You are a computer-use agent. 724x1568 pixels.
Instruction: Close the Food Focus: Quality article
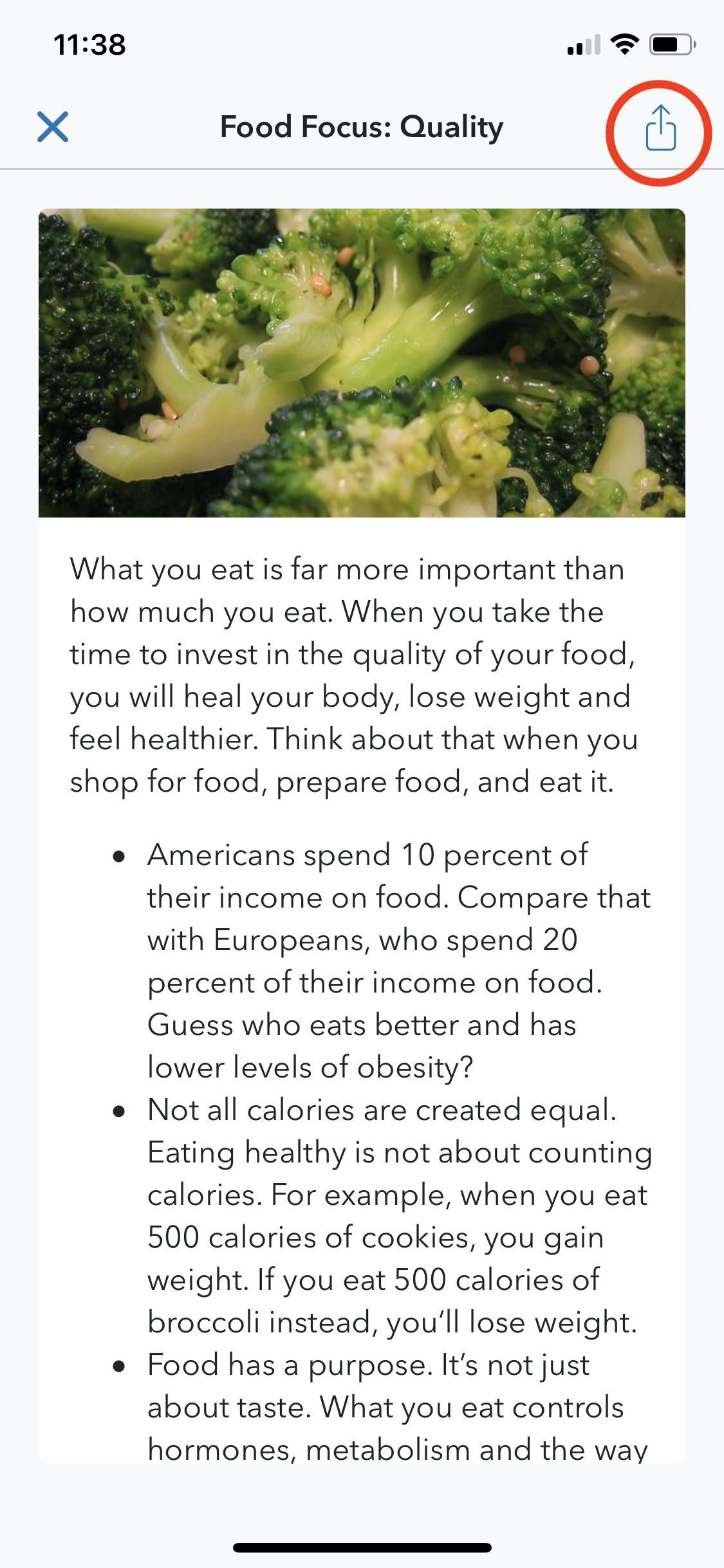[x=53, y=127]
